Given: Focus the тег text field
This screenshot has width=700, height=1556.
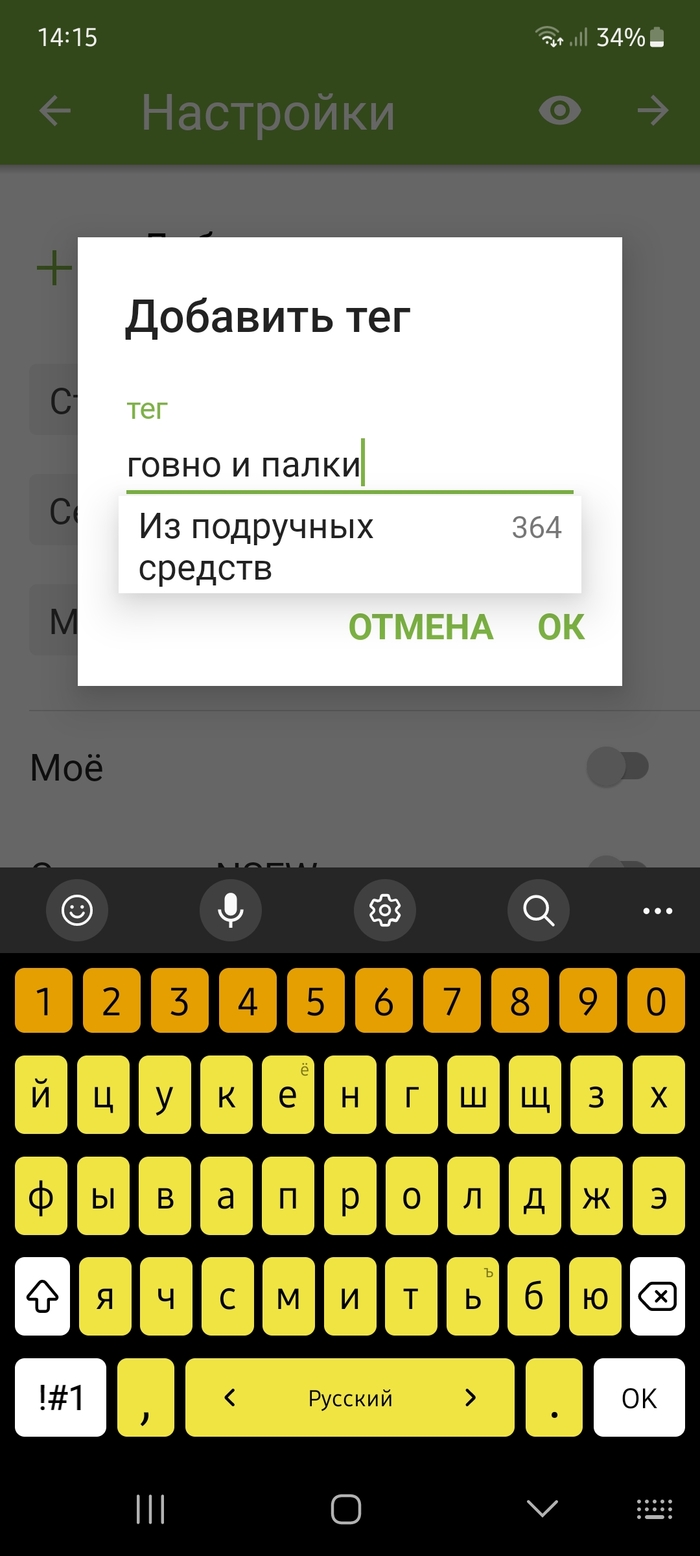Looking at the screenshot, I should click(x=349, y=466).
